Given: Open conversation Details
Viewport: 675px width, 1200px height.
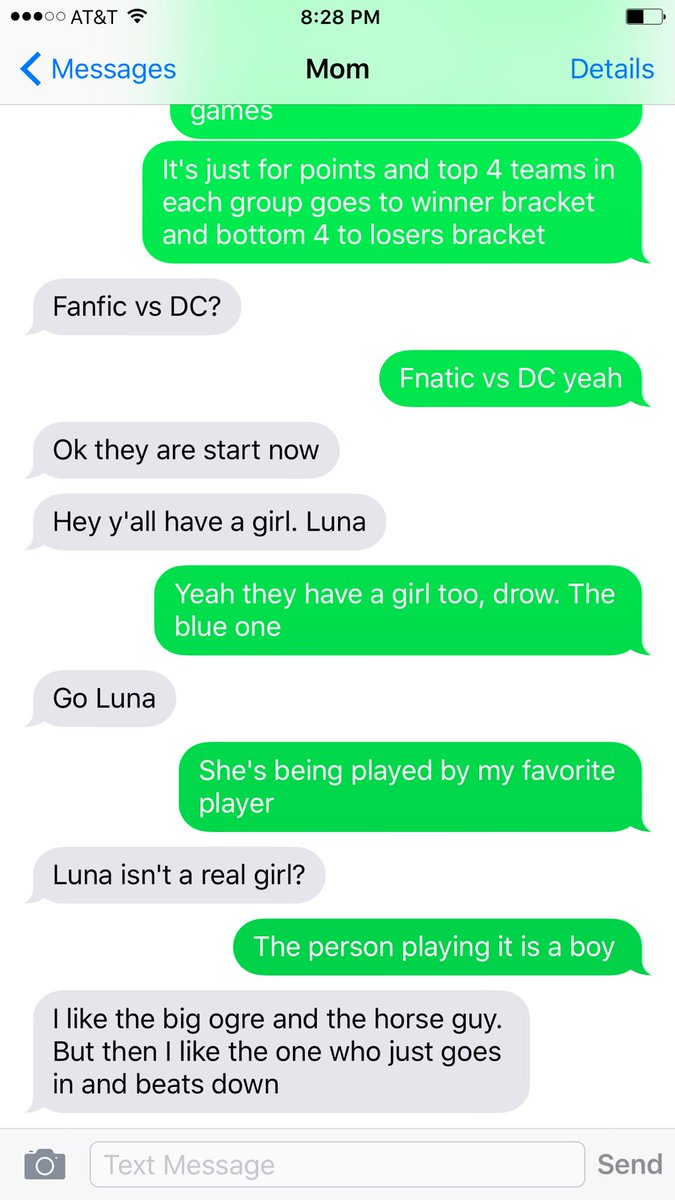Looking at the screenshot, I should coord(611,69).
